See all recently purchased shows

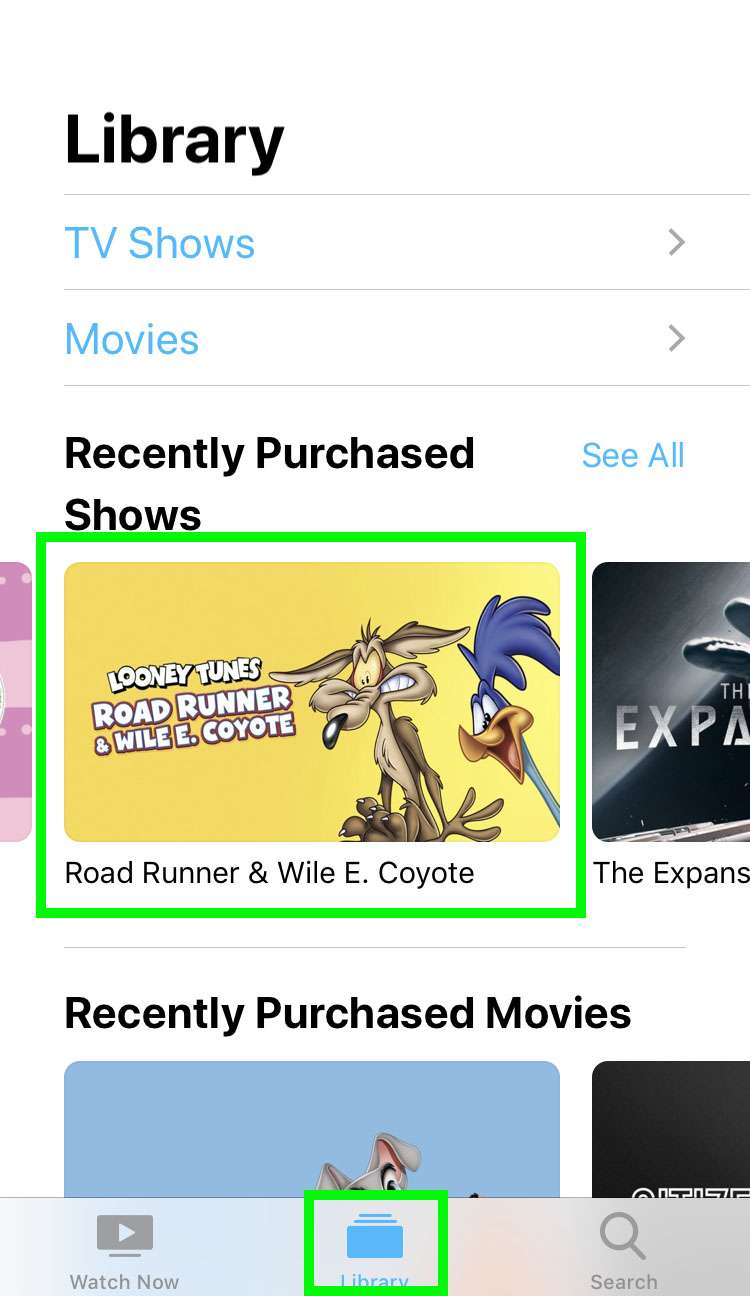pos(632,455)
